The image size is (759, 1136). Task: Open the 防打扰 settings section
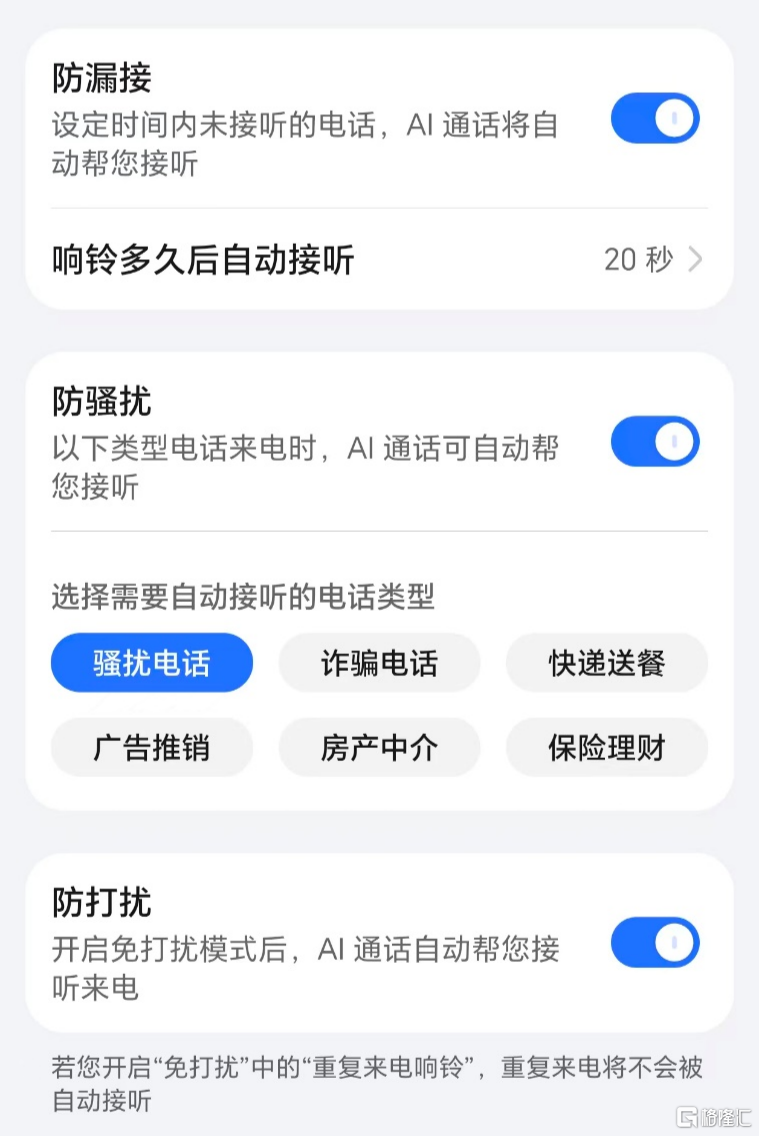102,903
